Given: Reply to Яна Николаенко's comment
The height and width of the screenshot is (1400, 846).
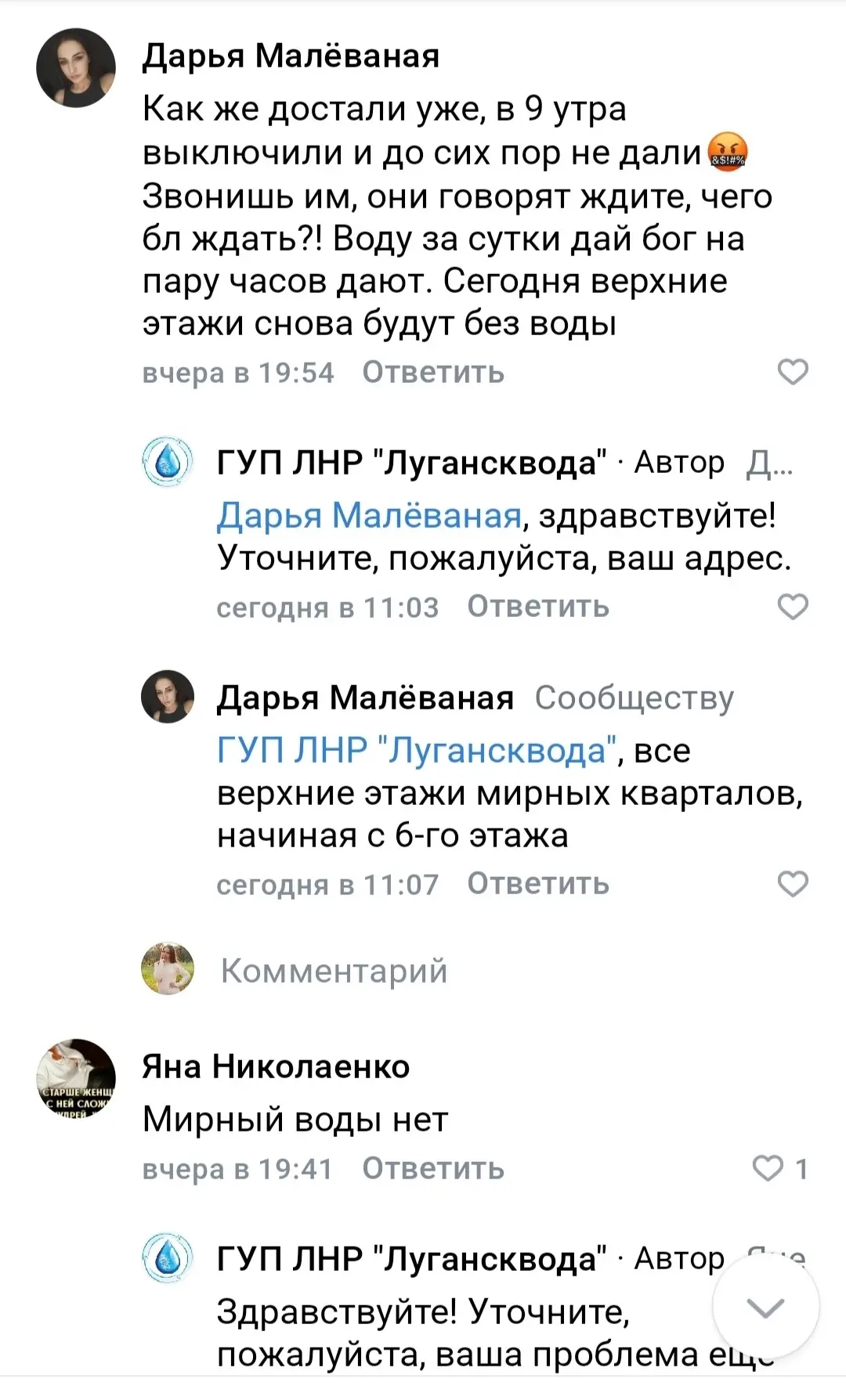Looking at the screenshot, I should click(433, 1168).
